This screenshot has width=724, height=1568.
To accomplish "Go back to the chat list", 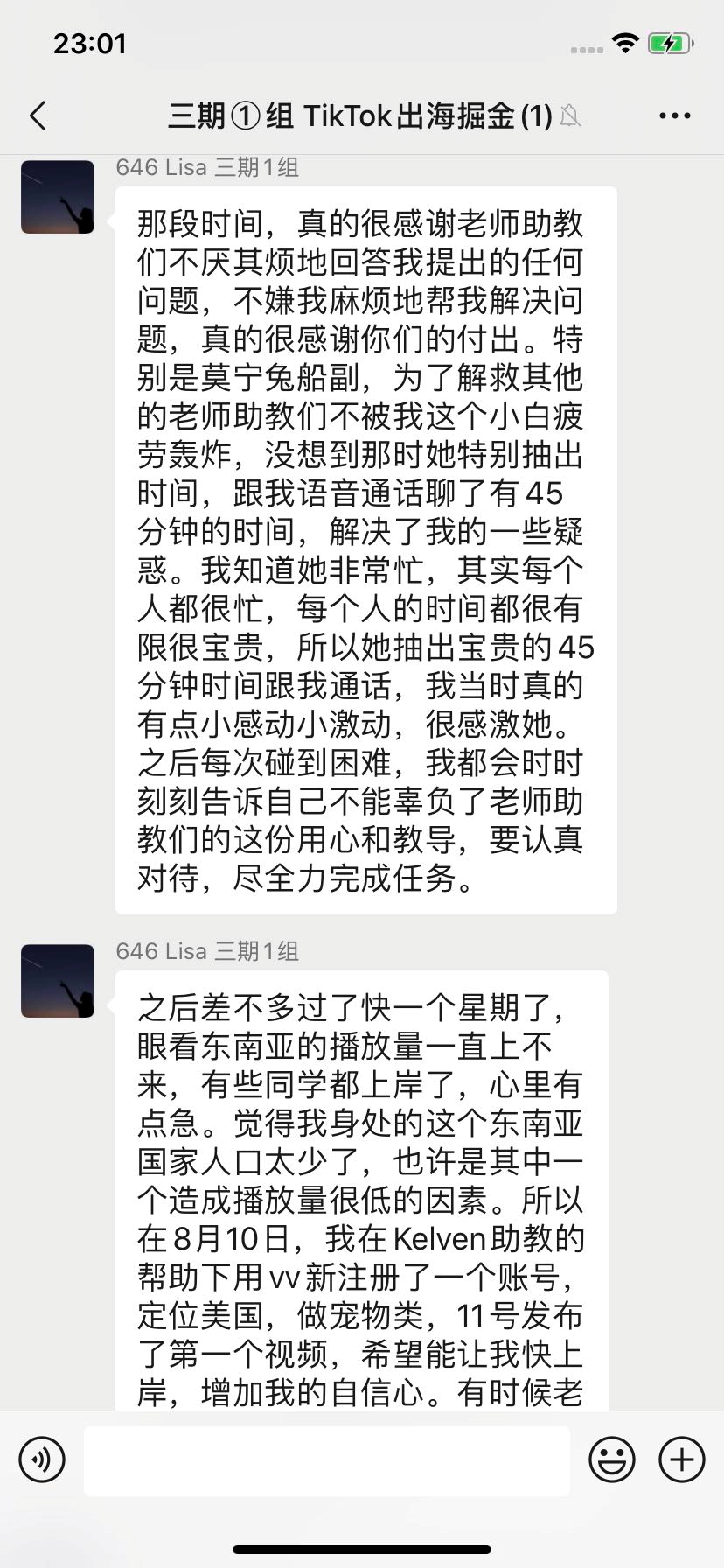I will pos(38,115).
